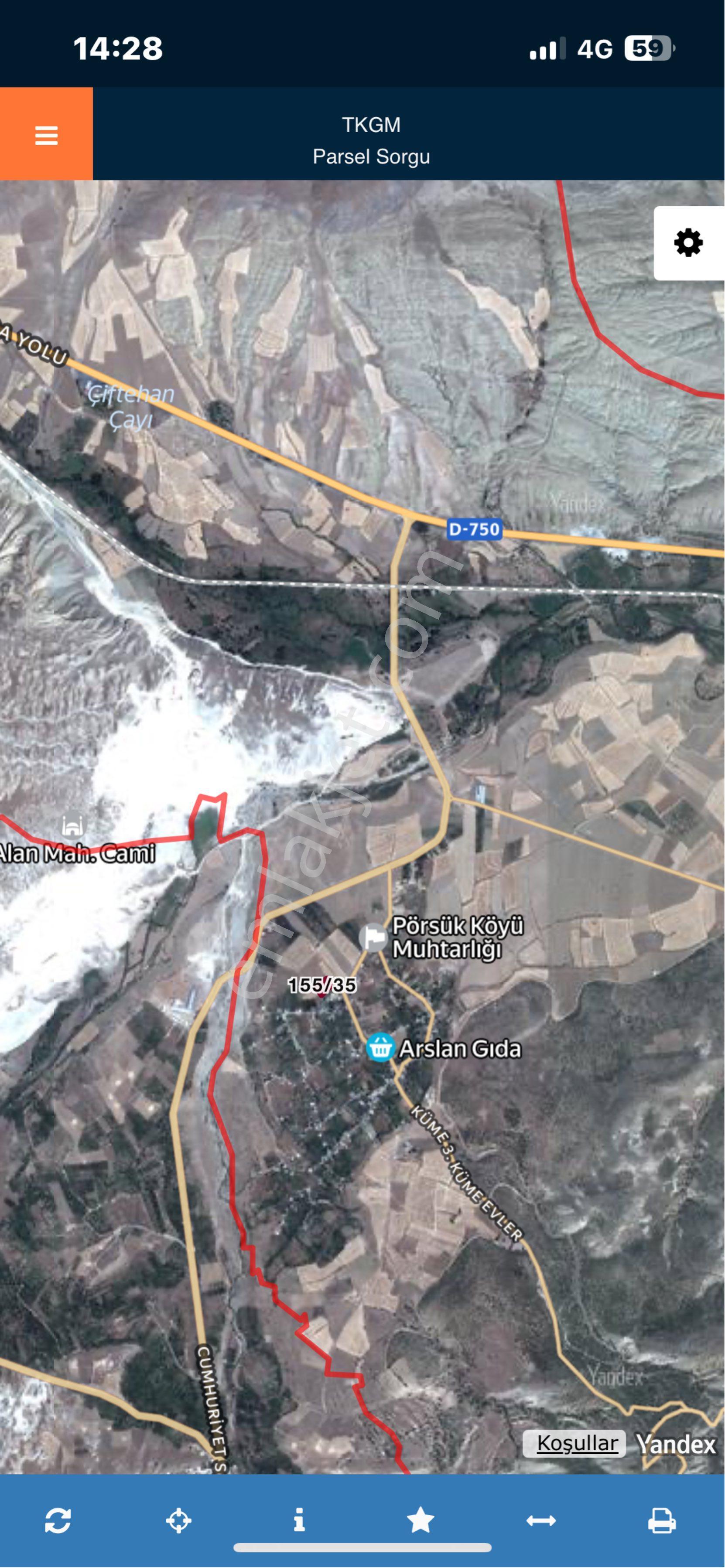Image resolution: width=725 pixels, height=1568 pixels.
Task: Locate my position with crosshair icon
Action: coord(178,1520)
